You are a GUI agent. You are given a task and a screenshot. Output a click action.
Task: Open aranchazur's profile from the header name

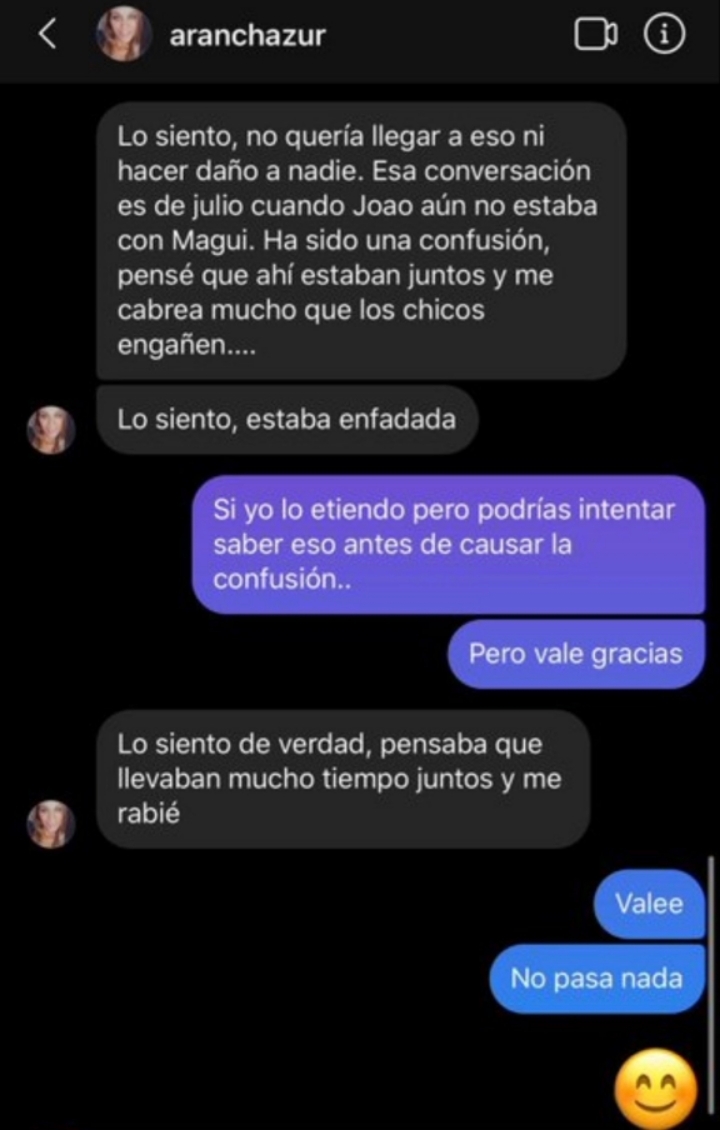click(248, 36)
